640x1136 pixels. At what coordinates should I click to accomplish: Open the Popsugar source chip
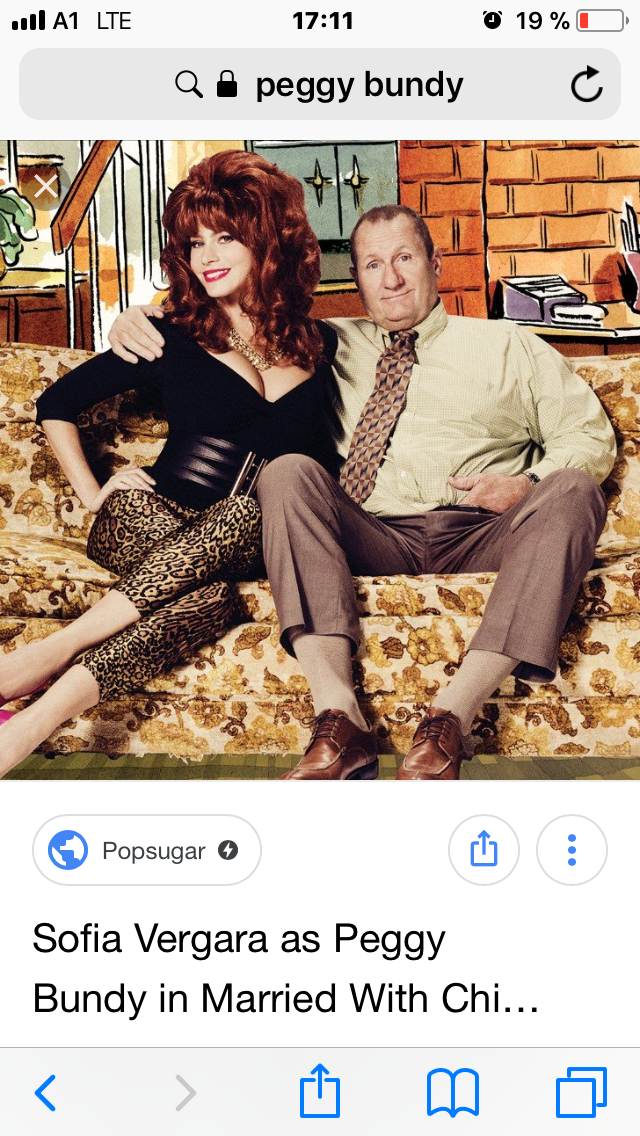[x=147, y=850]
